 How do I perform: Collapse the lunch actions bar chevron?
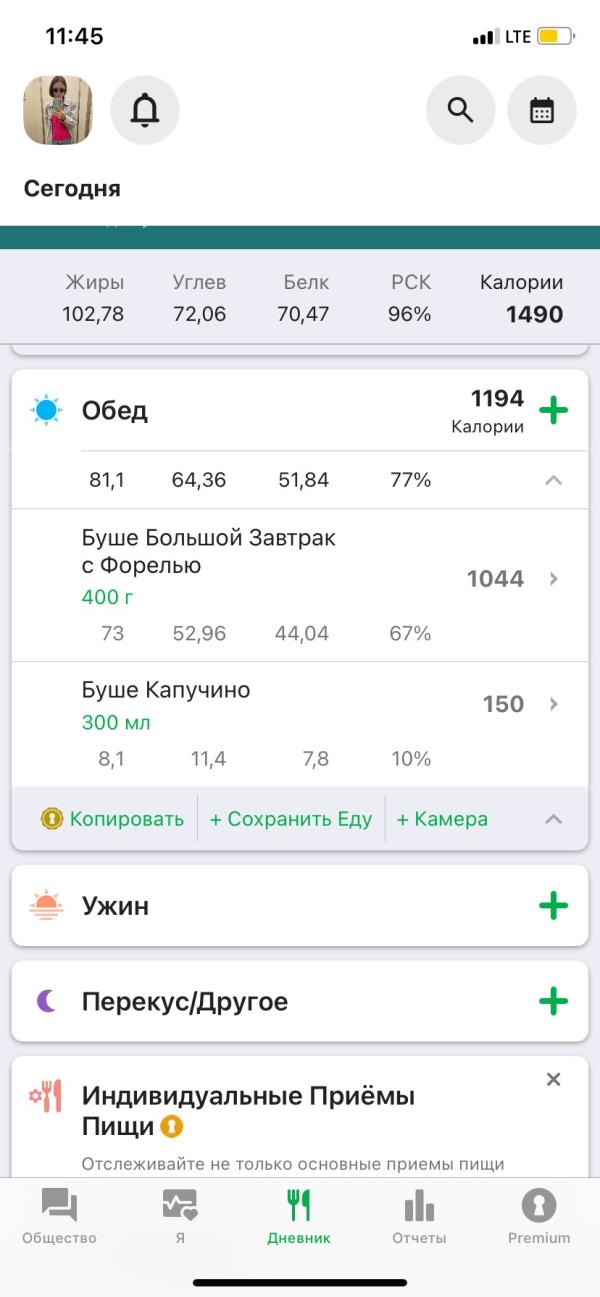tap(553, 819)
